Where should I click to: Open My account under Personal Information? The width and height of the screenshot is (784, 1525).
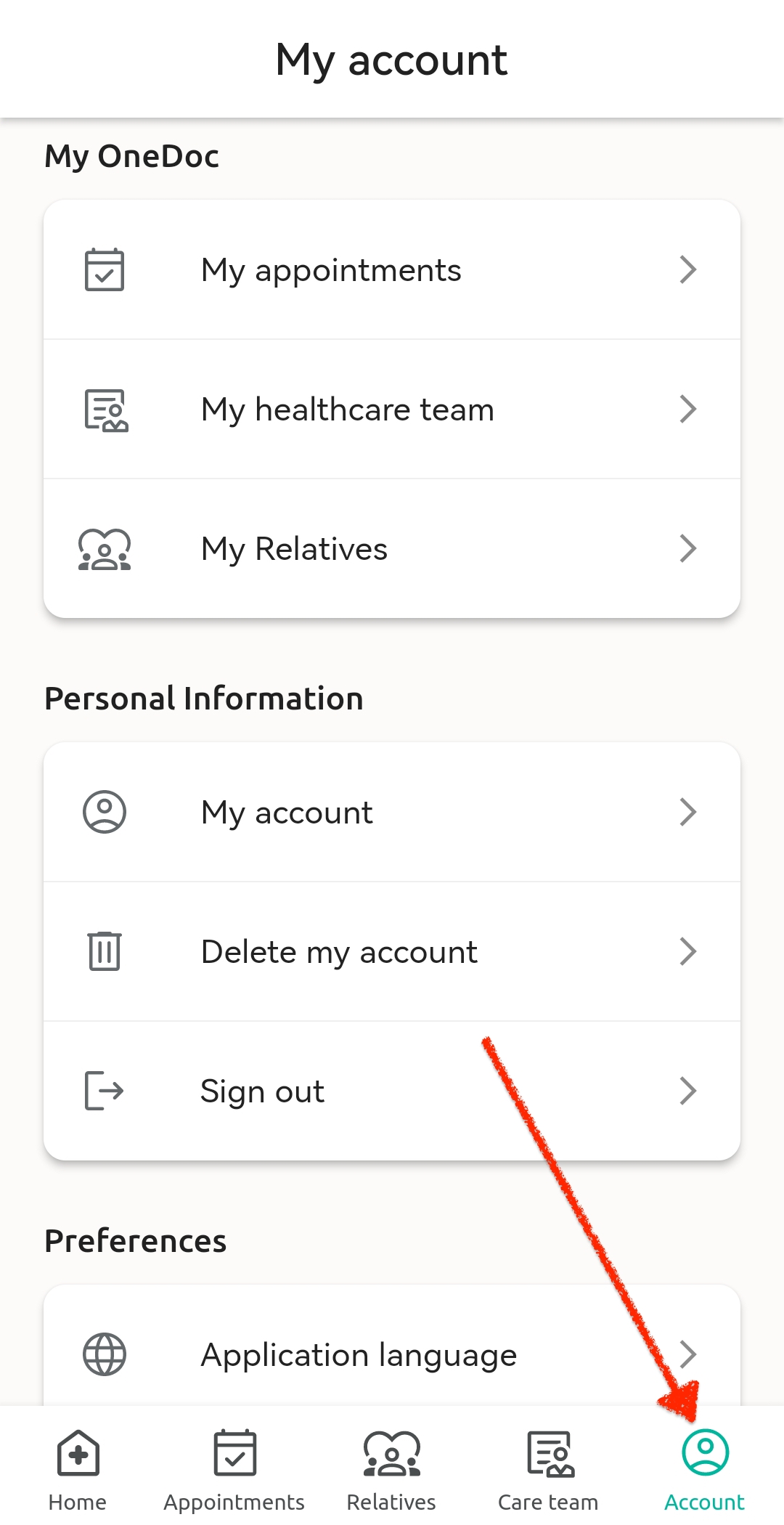[x=392, y=812]
